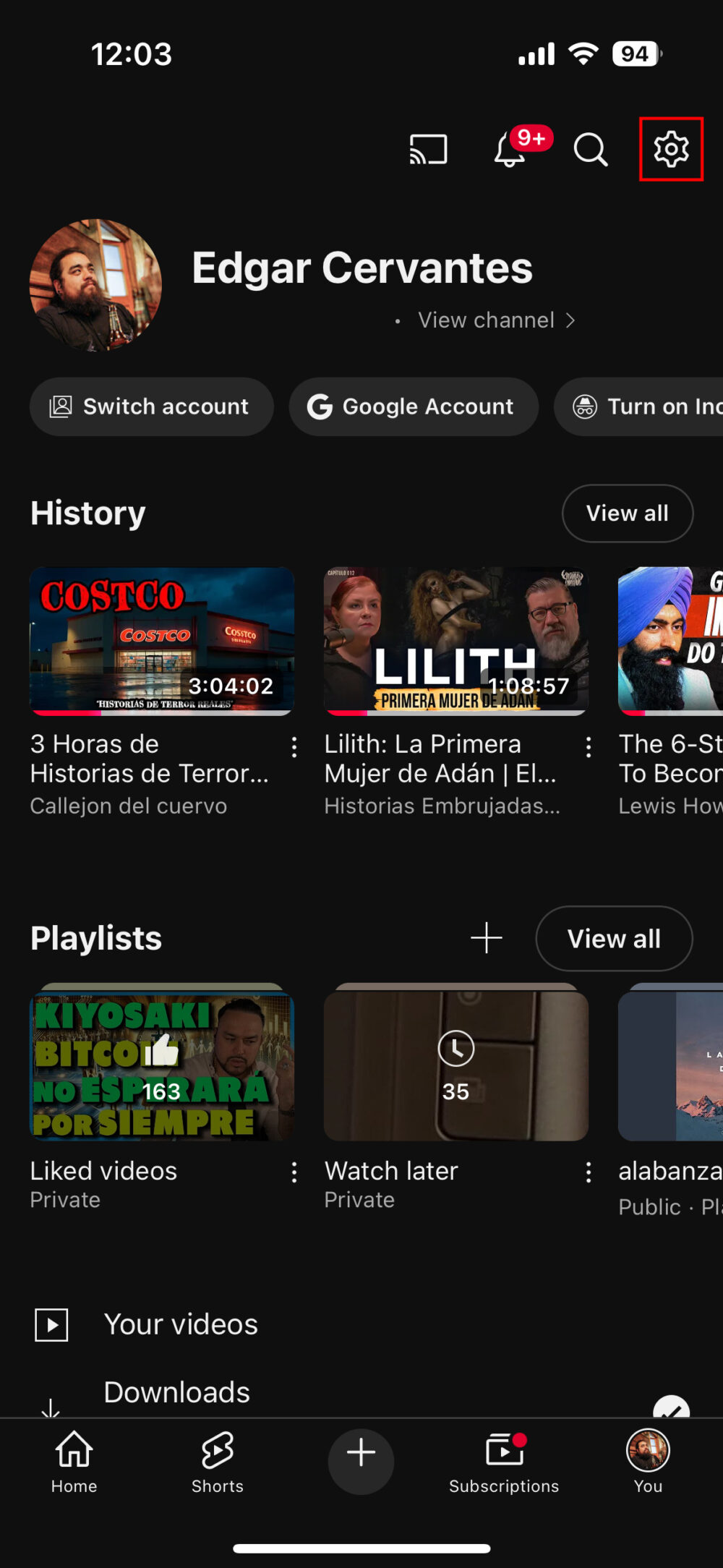Image resolution: width=723 pixels, height=1568 pixels.
Task: Turn on Incognito mode
Action: [636, 406]
